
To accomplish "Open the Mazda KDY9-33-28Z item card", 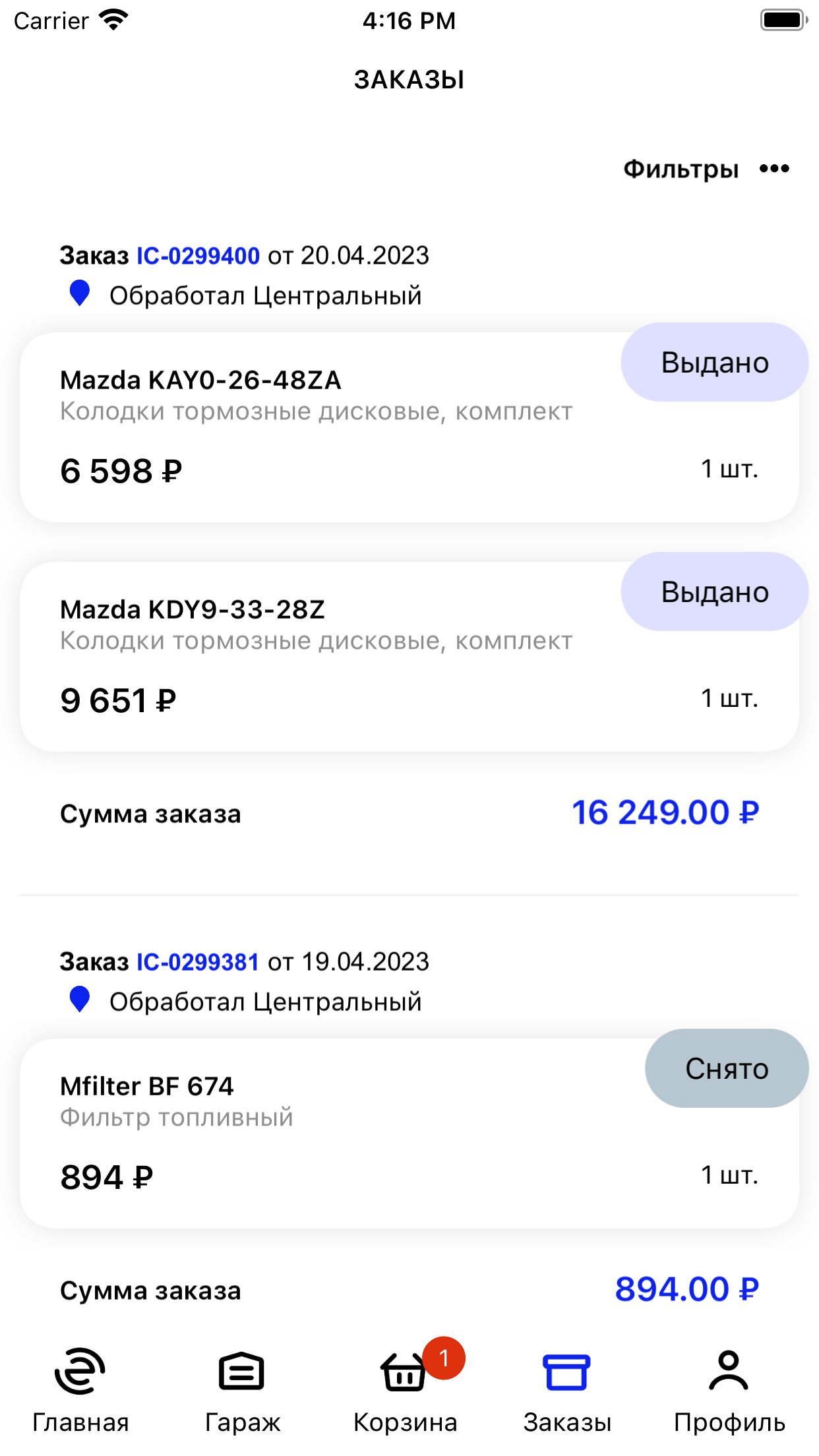I will (409, 657).
